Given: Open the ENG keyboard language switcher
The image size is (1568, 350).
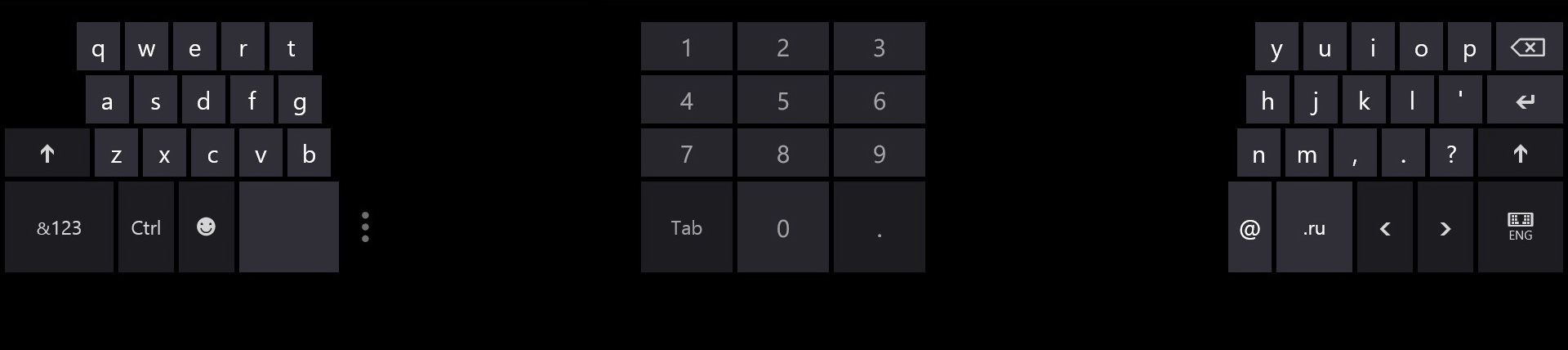Looking at the screenshot, I should [1520, 227].
